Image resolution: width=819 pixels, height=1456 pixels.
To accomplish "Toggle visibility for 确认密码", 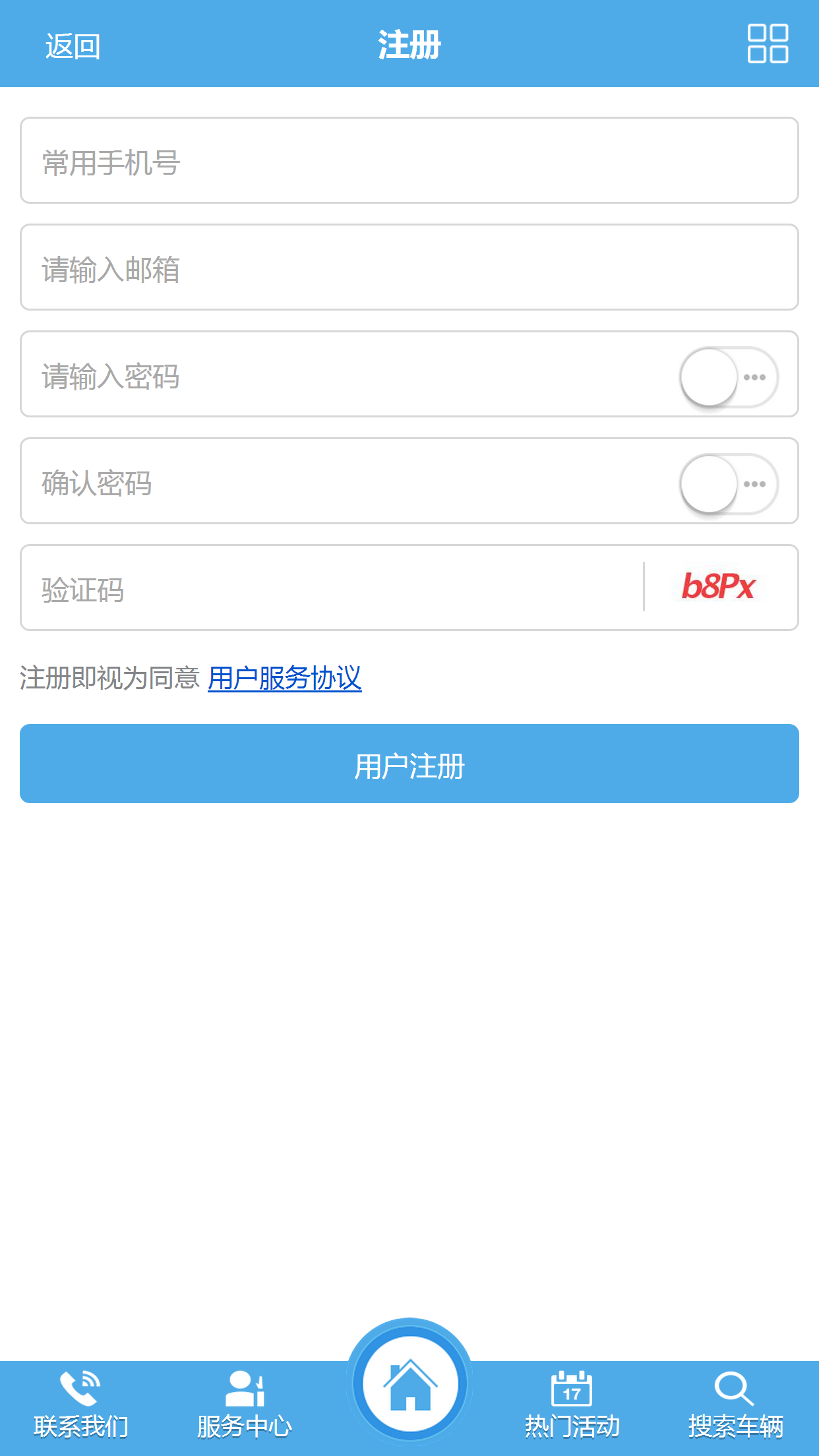I will click(x=729, y=484).
